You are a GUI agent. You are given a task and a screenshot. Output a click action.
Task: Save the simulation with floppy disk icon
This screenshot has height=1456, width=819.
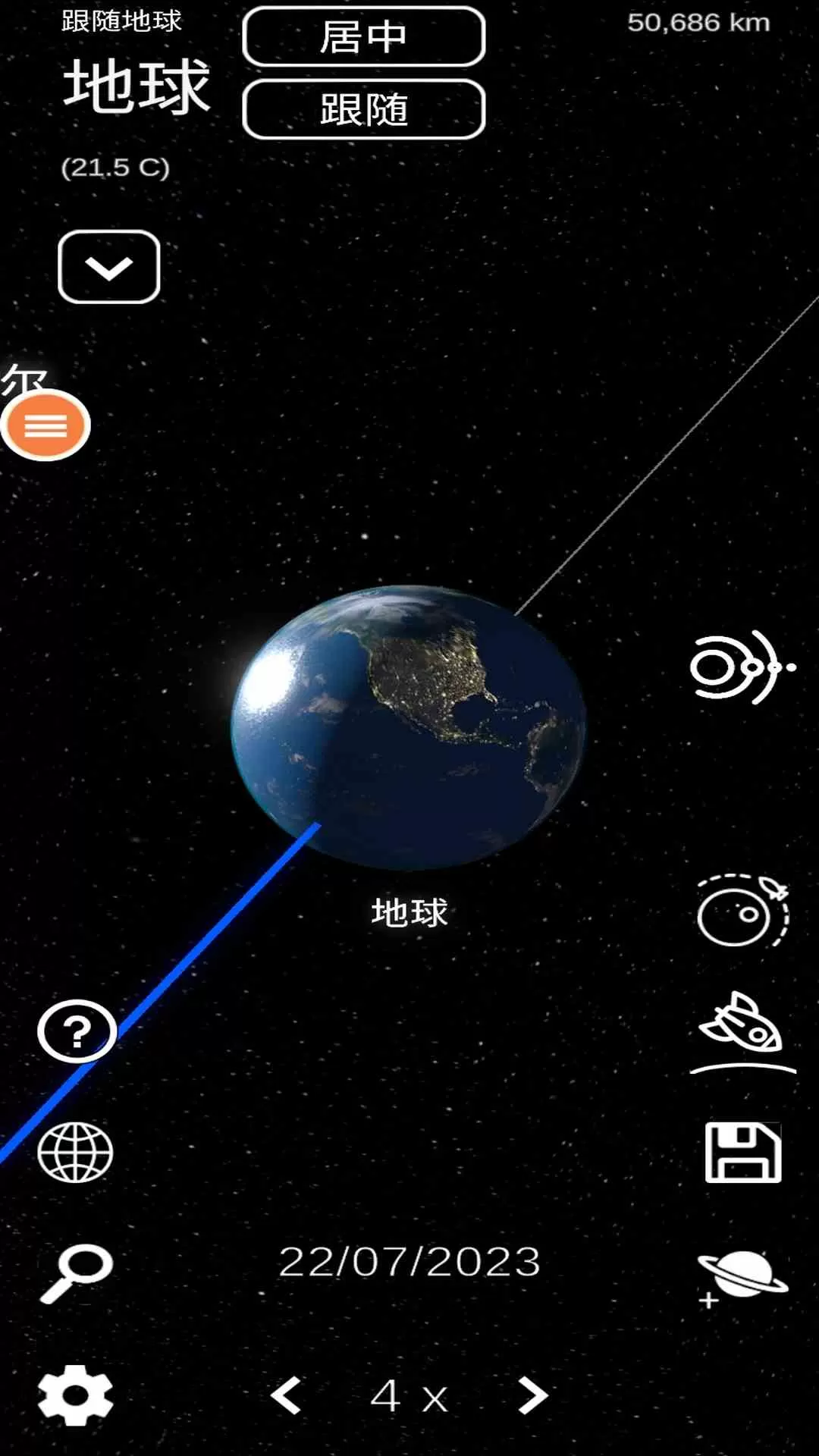[742, 1153]
